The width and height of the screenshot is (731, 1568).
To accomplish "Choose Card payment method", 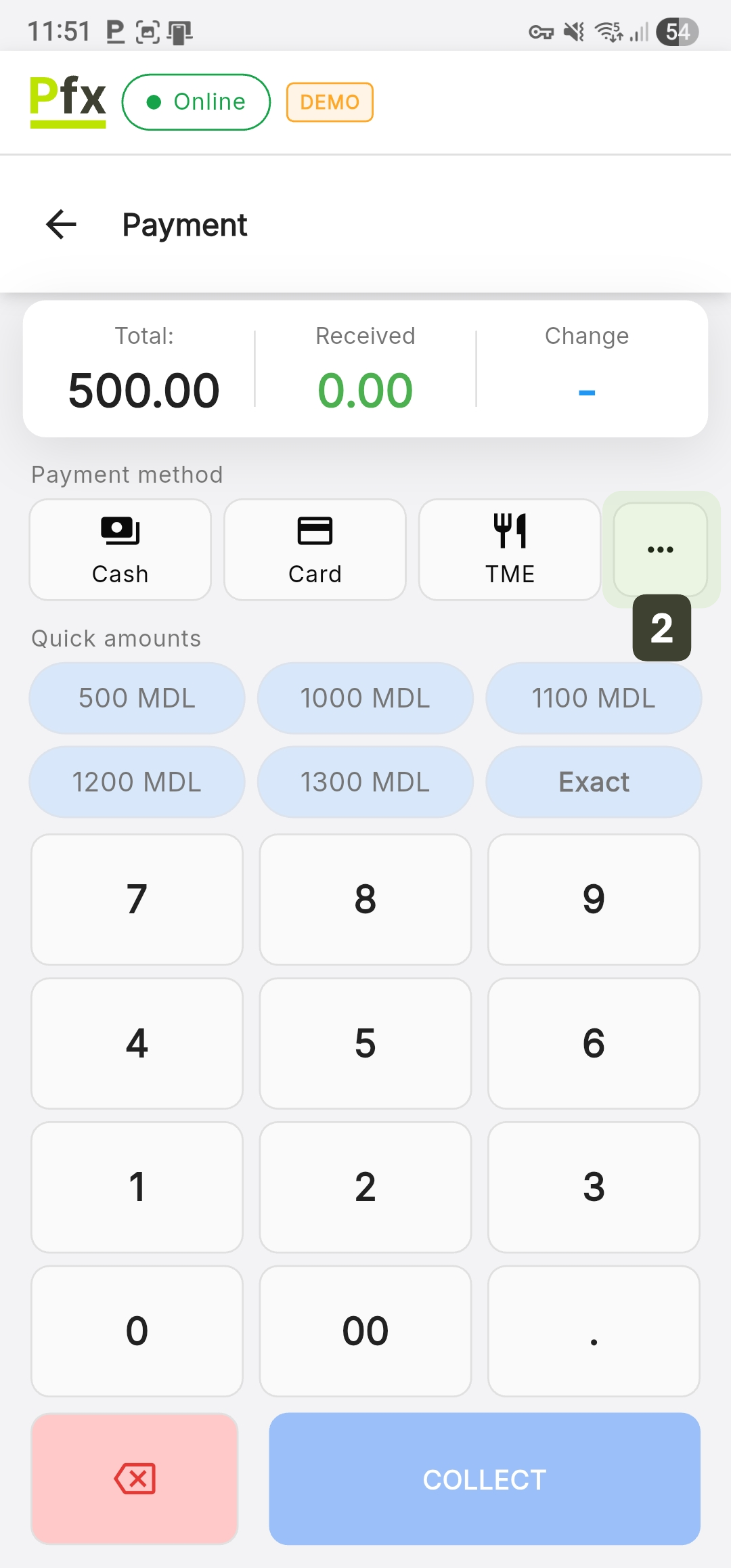I will pyautogui.click(x=315, y=550).
